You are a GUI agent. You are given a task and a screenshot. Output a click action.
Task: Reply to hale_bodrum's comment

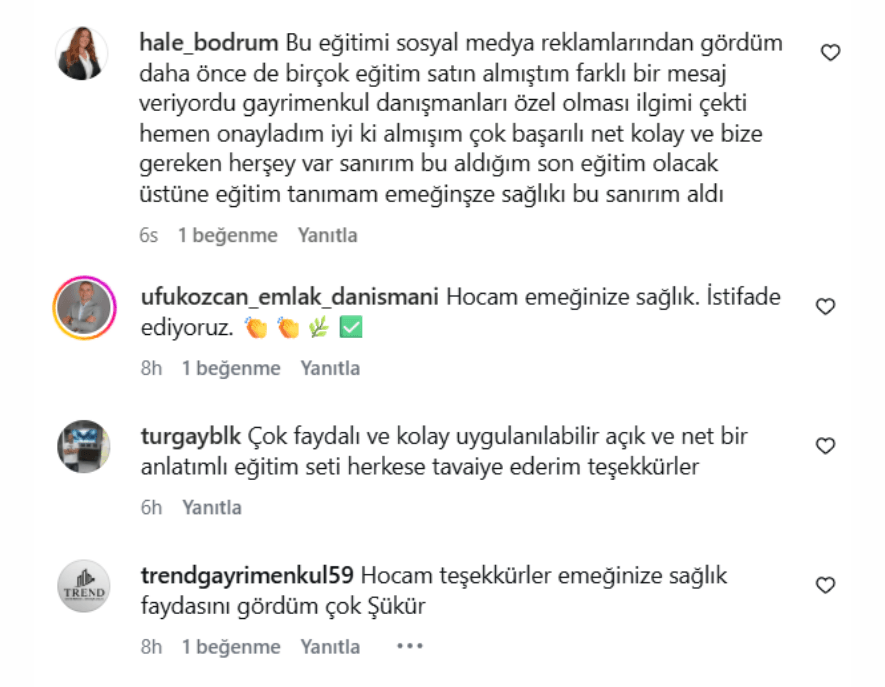(327, 236)
